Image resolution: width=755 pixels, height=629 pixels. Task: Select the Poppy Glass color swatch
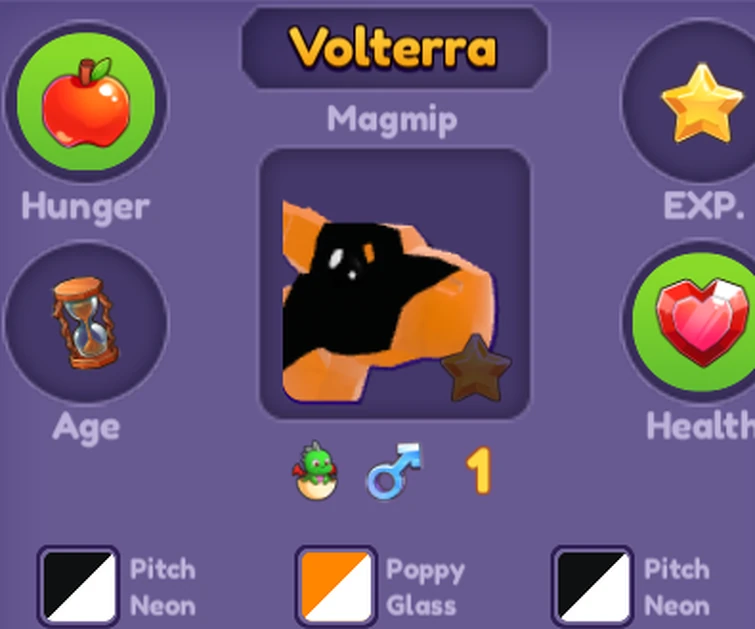(336, 587)
